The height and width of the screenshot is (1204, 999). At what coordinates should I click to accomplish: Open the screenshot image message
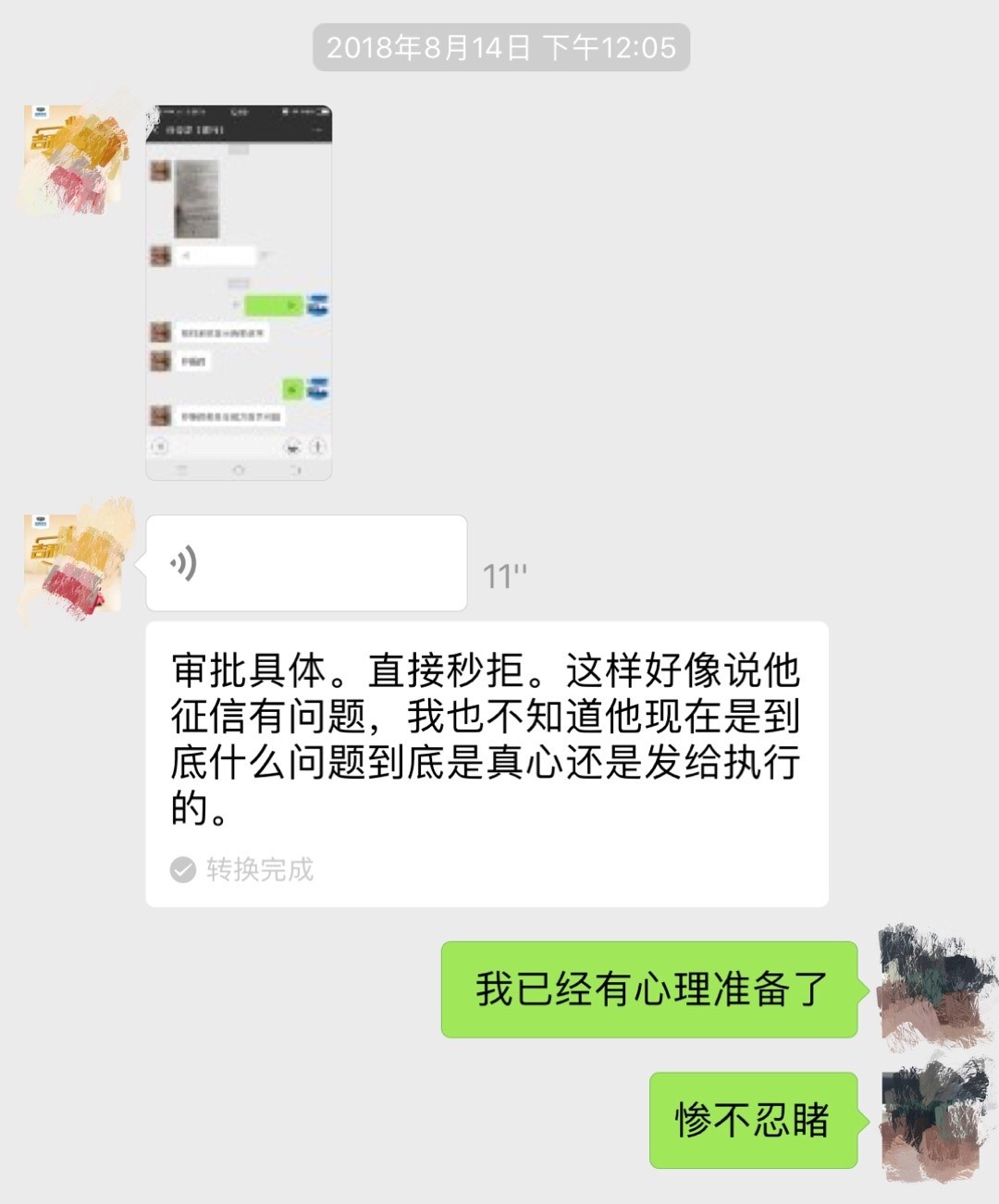pyautogui.click(x=239, y=292)
